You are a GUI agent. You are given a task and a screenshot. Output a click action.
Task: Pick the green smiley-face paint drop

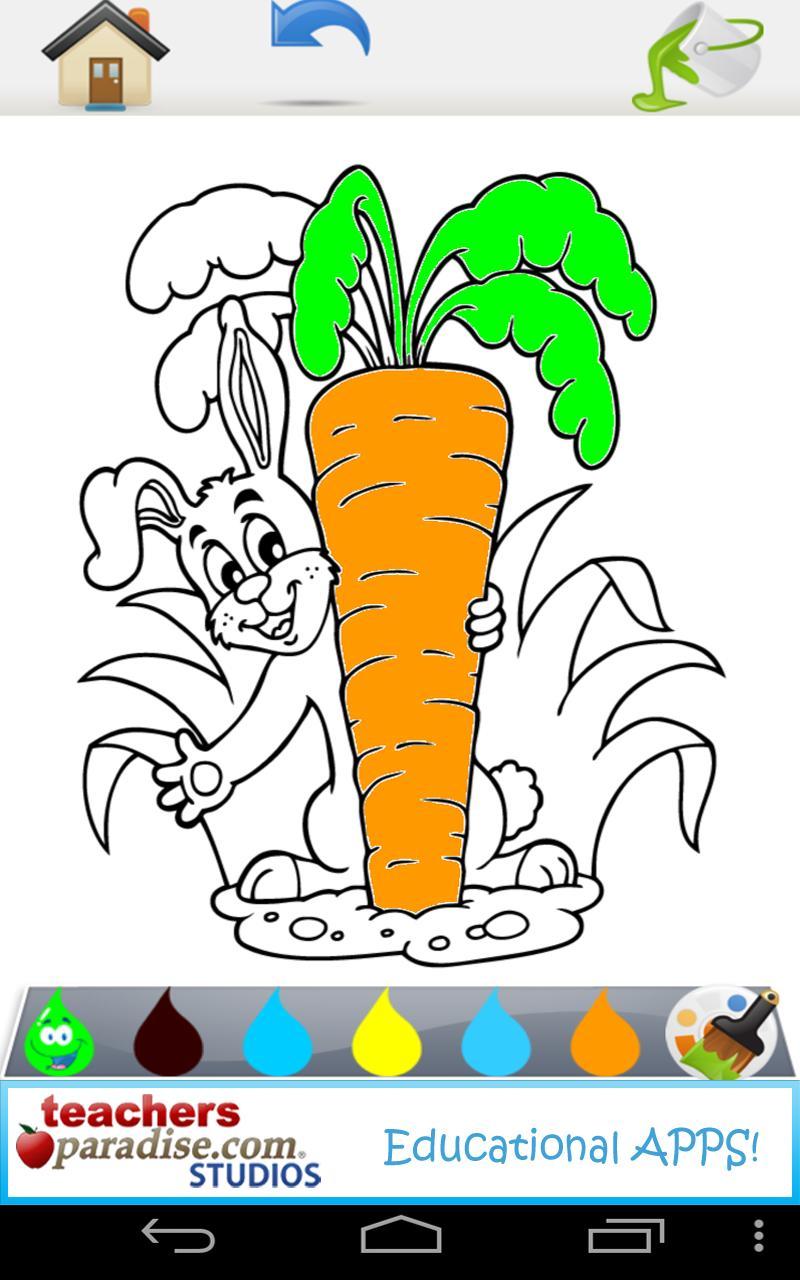[x=59, y=1031]
